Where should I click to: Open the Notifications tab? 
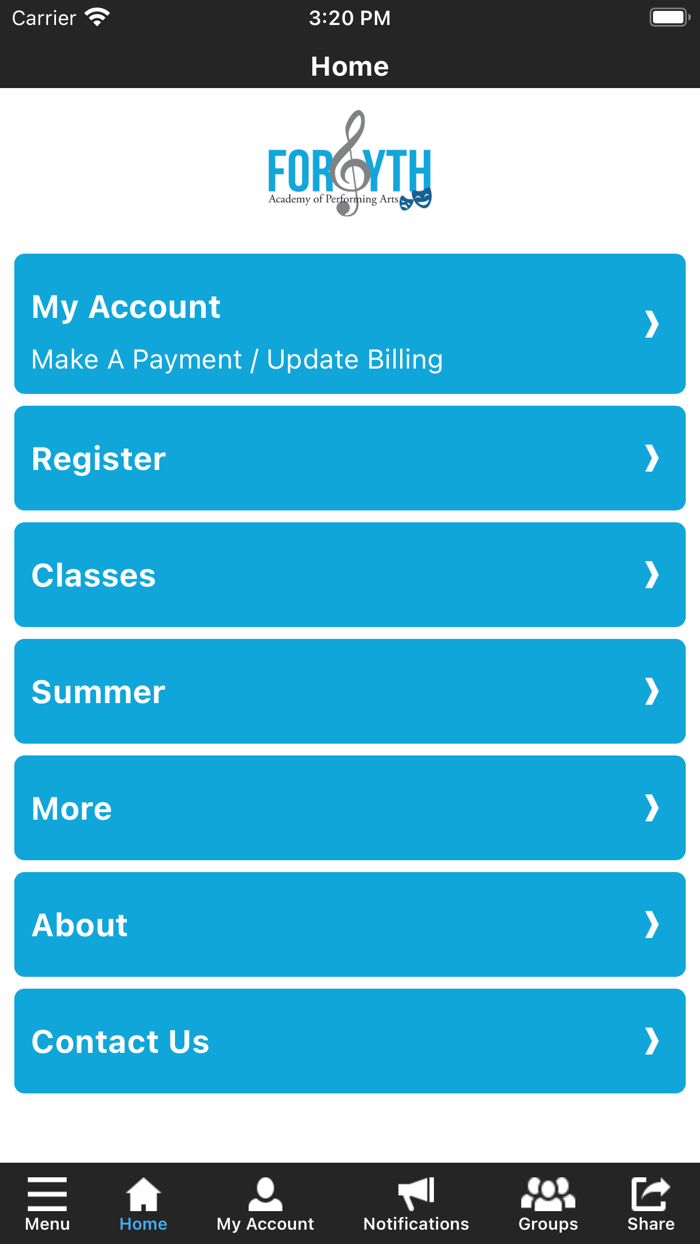tap(416, 1203)
